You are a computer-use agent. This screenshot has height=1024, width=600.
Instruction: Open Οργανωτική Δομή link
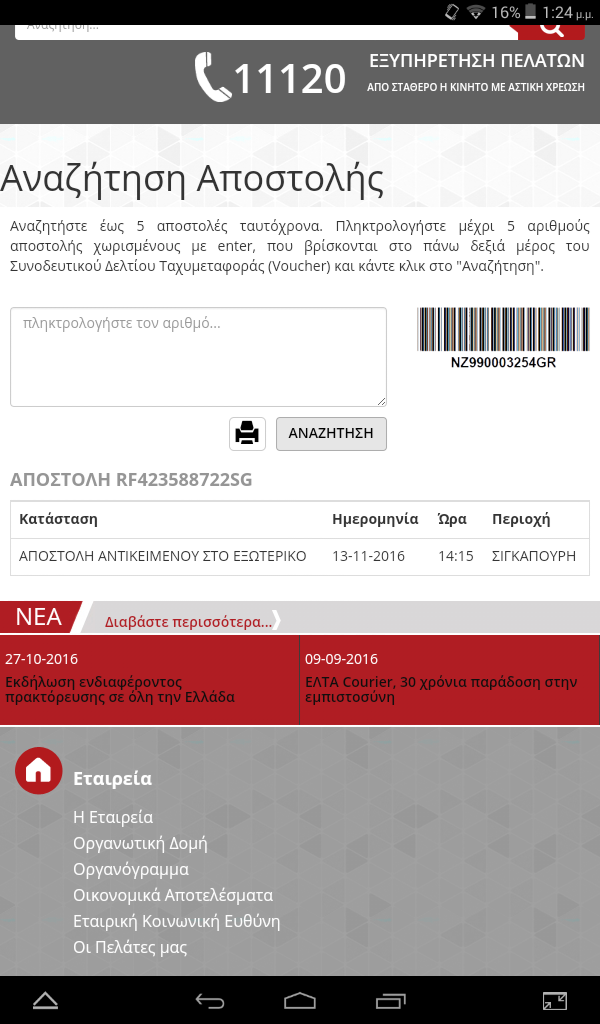point(140,843)
